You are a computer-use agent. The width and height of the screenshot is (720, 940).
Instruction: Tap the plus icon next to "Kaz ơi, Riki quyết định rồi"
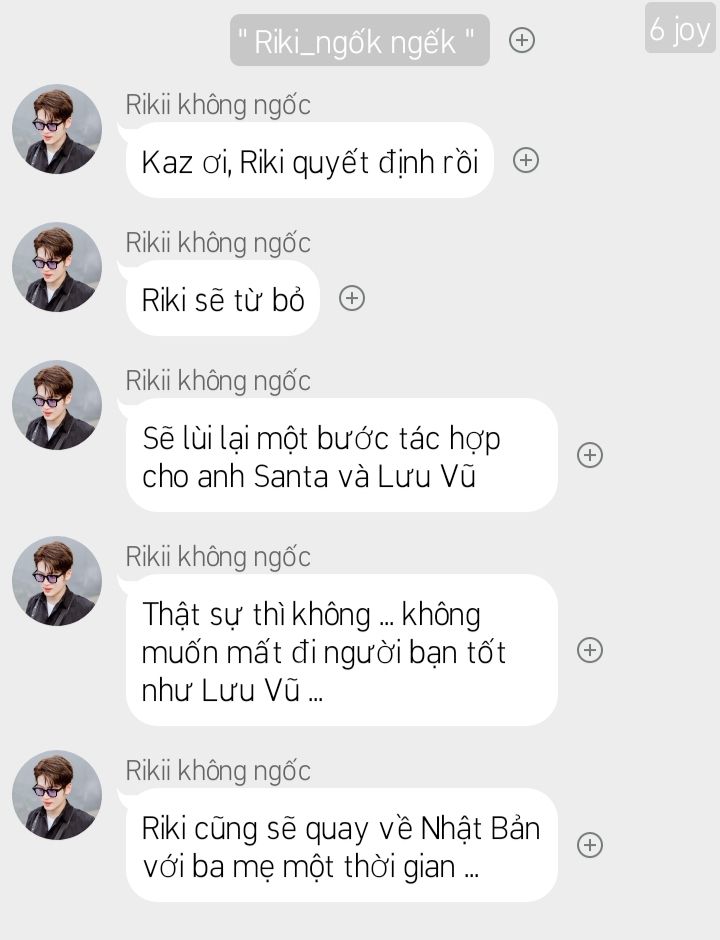(526, 160)
